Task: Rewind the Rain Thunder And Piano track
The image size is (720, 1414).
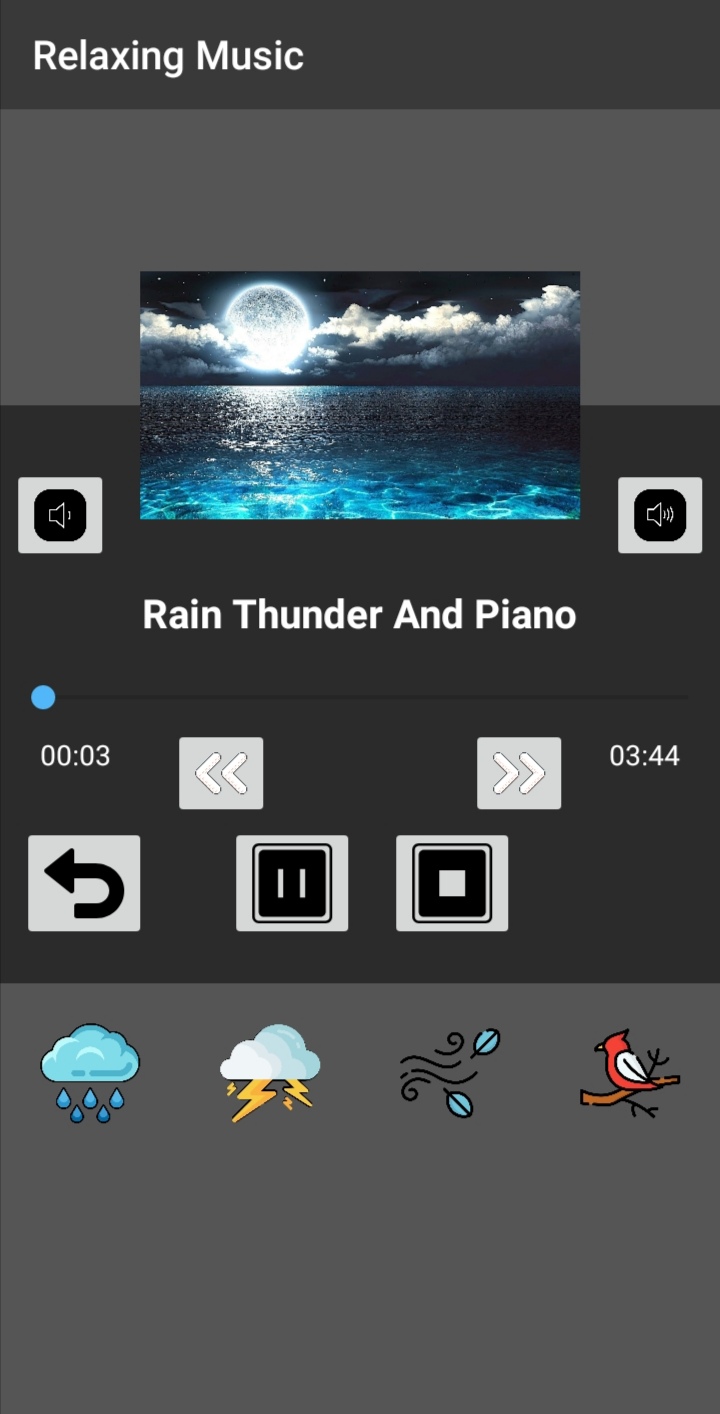Action: [x=221, y=773]
